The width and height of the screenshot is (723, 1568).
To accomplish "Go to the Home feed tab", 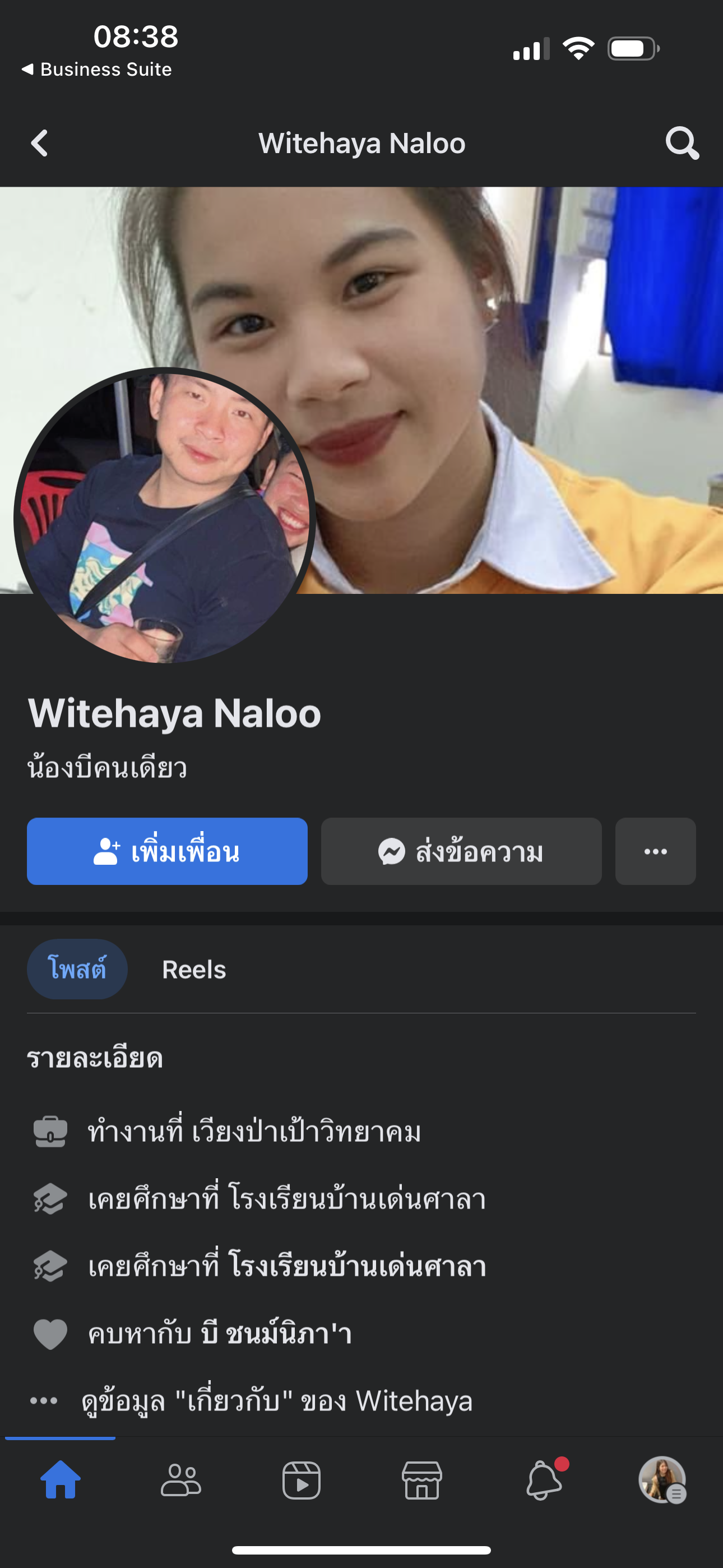I will click(61, 1479).
